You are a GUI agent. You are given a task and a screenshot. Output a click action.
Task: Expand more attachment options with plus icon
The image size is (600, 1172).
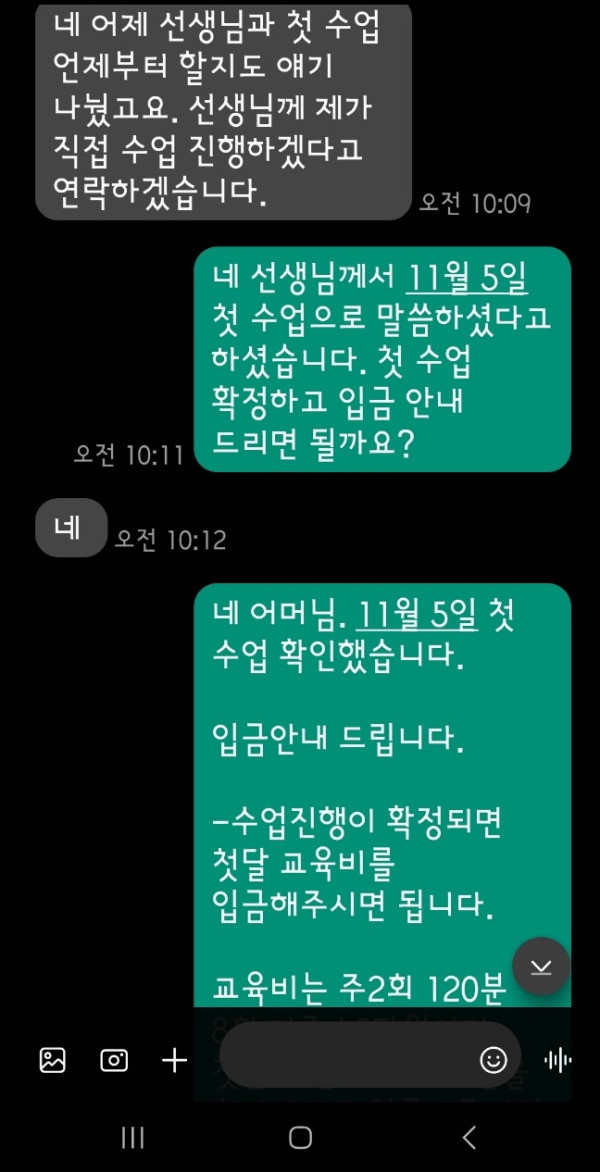coord(175,1060)
